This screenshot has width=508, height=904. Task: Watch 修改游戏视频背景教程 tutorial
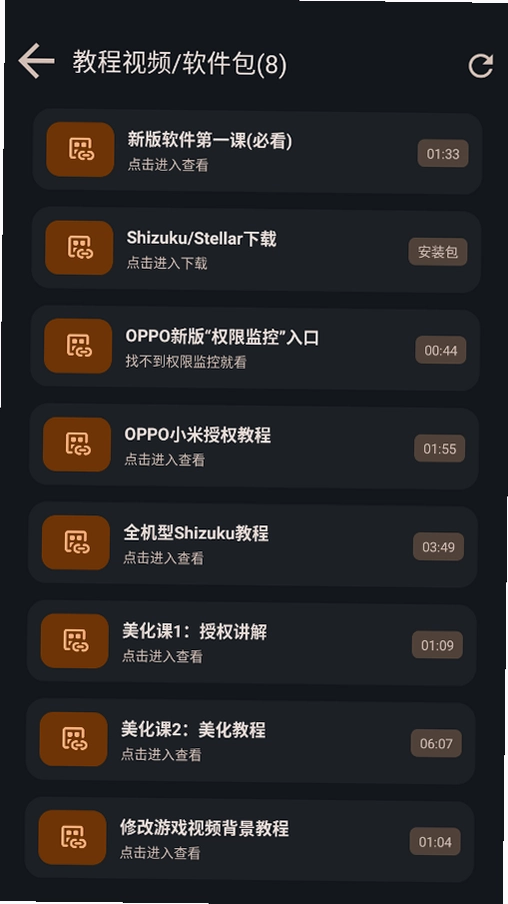249,840
